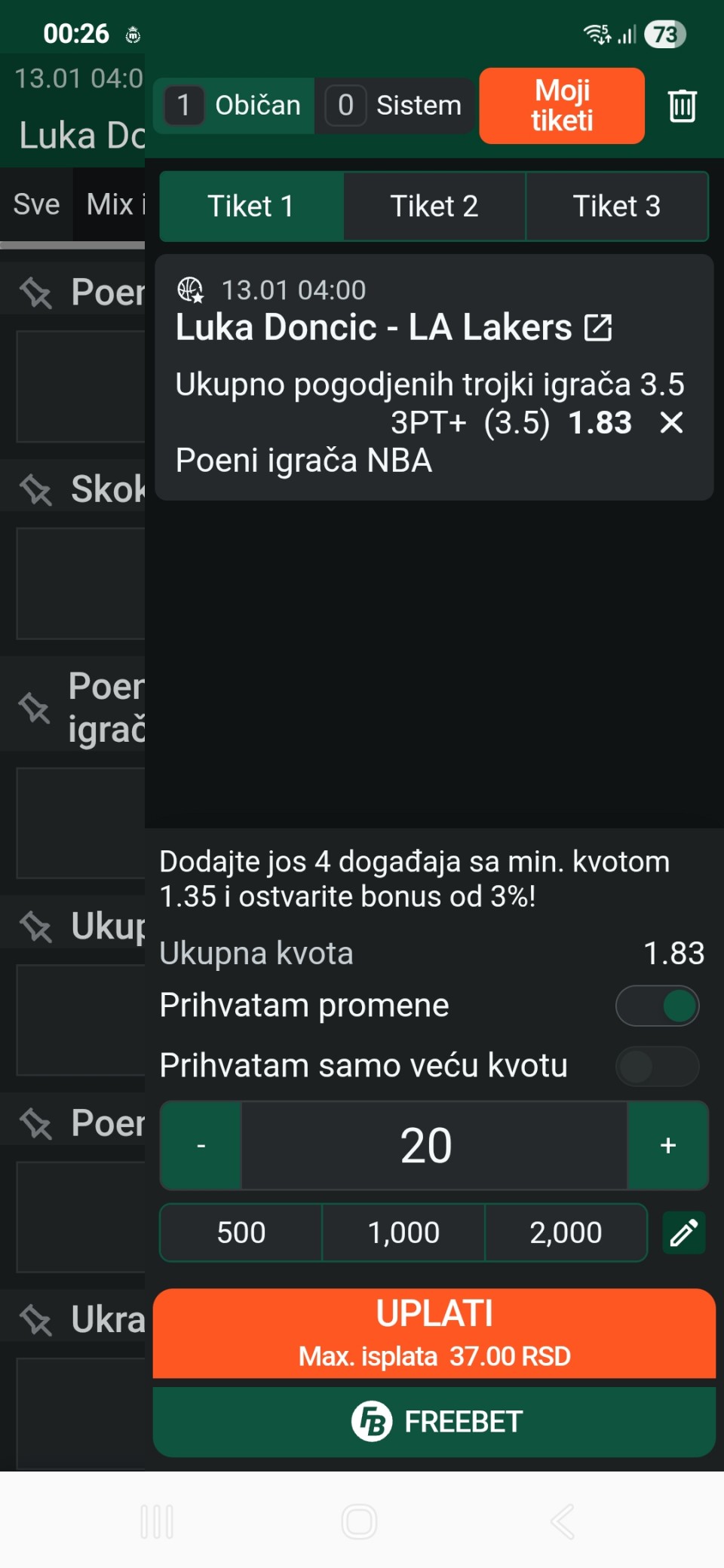
Task: Increase the stake with the plus button
Action: [x=667, y=1146]
